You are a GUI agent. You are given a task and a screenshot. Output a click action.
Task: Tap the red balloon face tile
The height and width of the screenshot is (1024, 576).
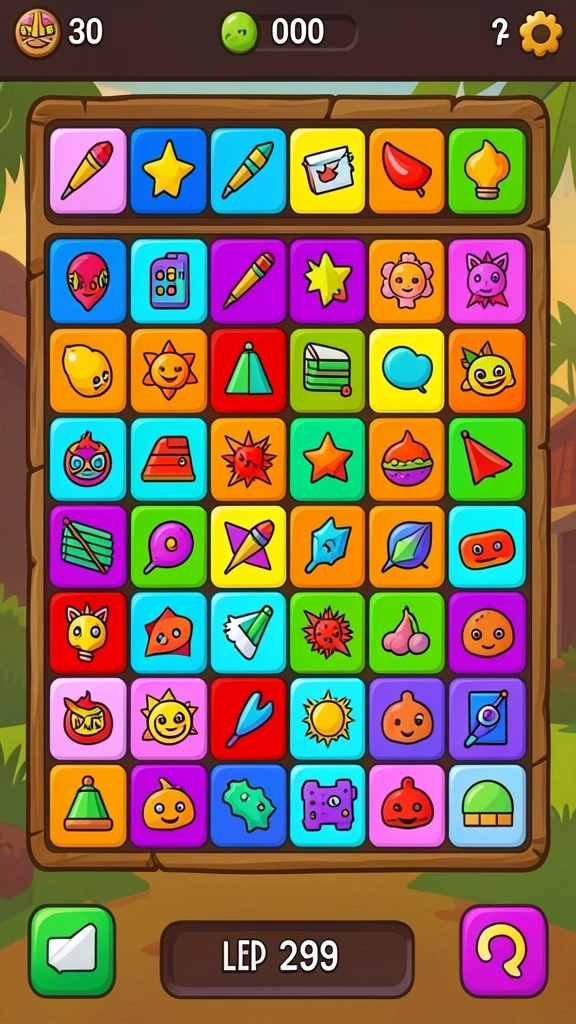[88, 281]
